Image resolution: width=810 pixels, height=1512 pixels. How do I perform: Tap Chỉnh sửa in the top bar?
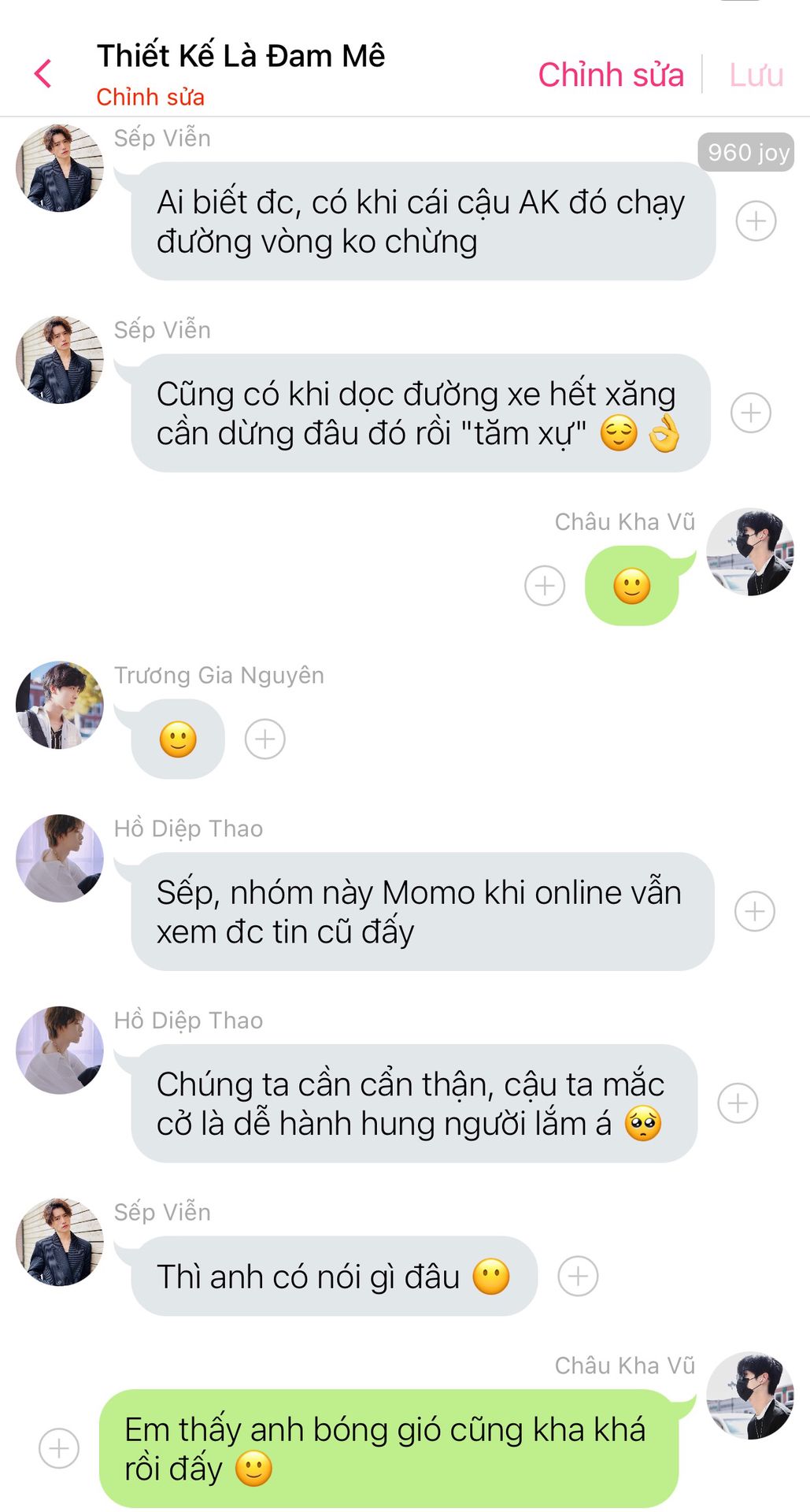pyautogui.click(x=610, y=75)
